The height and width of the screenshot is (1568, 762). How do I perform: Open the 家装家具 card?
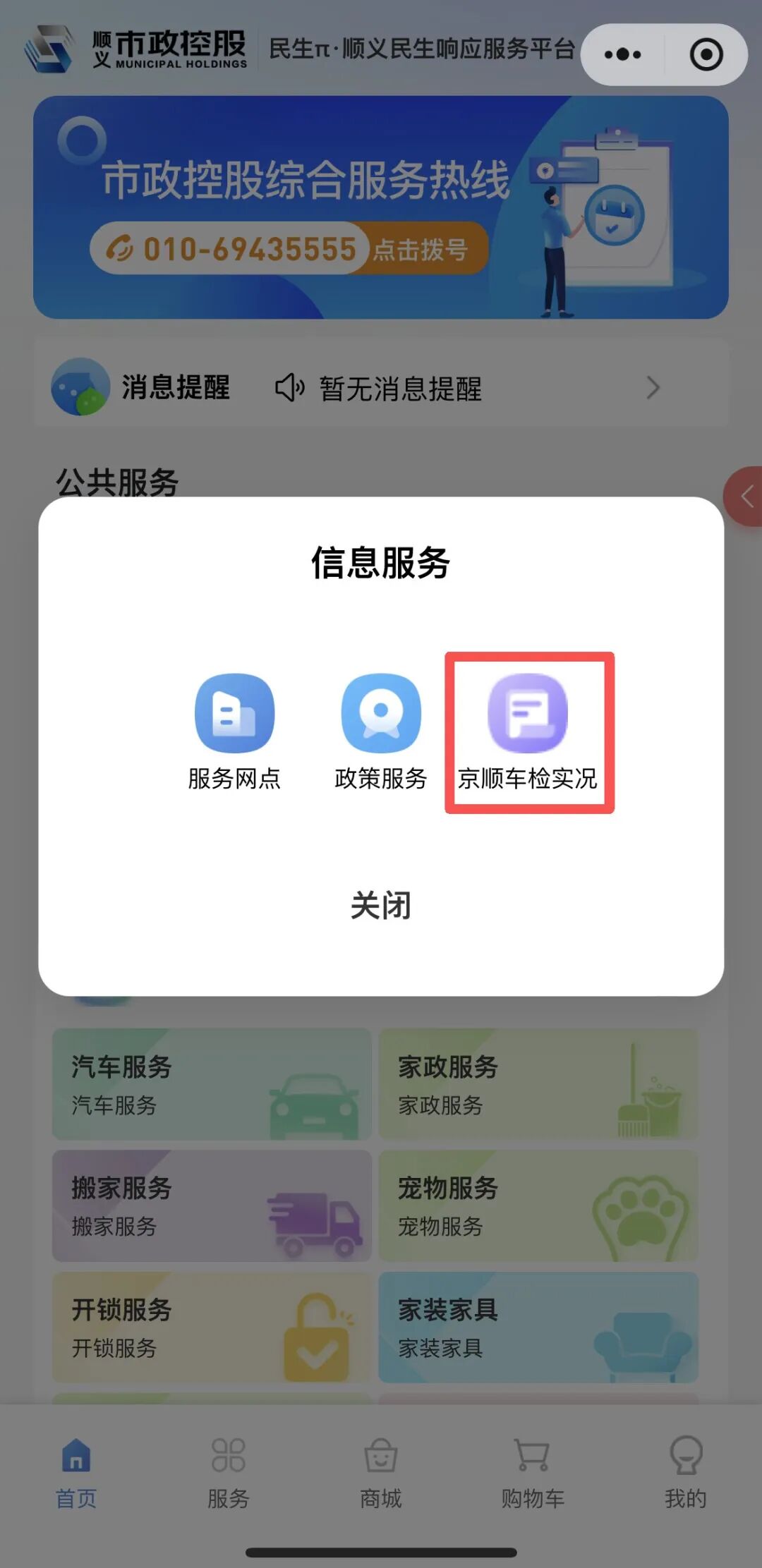[538, 1327]
